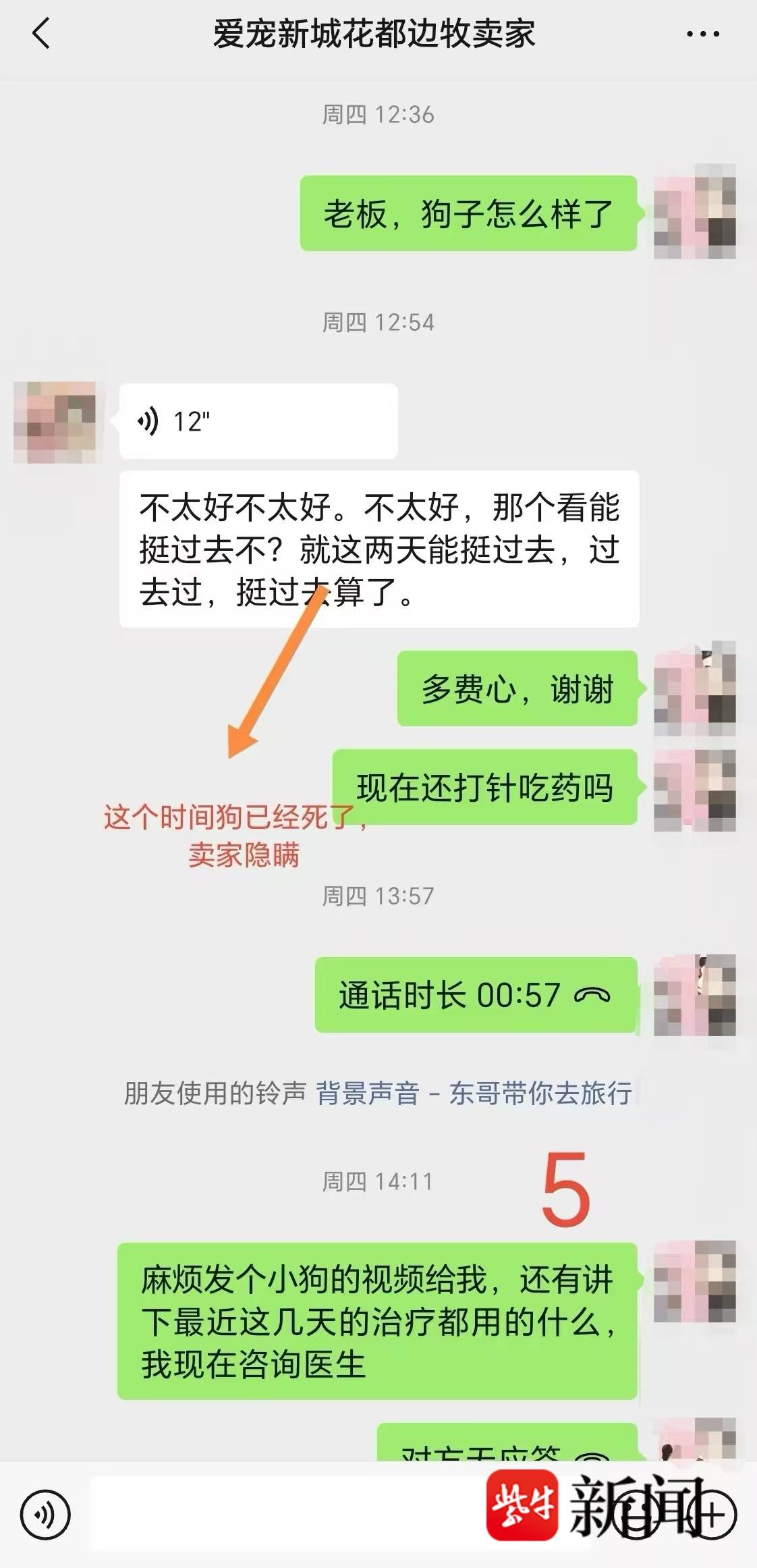This screenshot has width=757, height=1568.
Task: Tap my avatar beside 老板，狗子怎么样了
Action: point(694,213)
